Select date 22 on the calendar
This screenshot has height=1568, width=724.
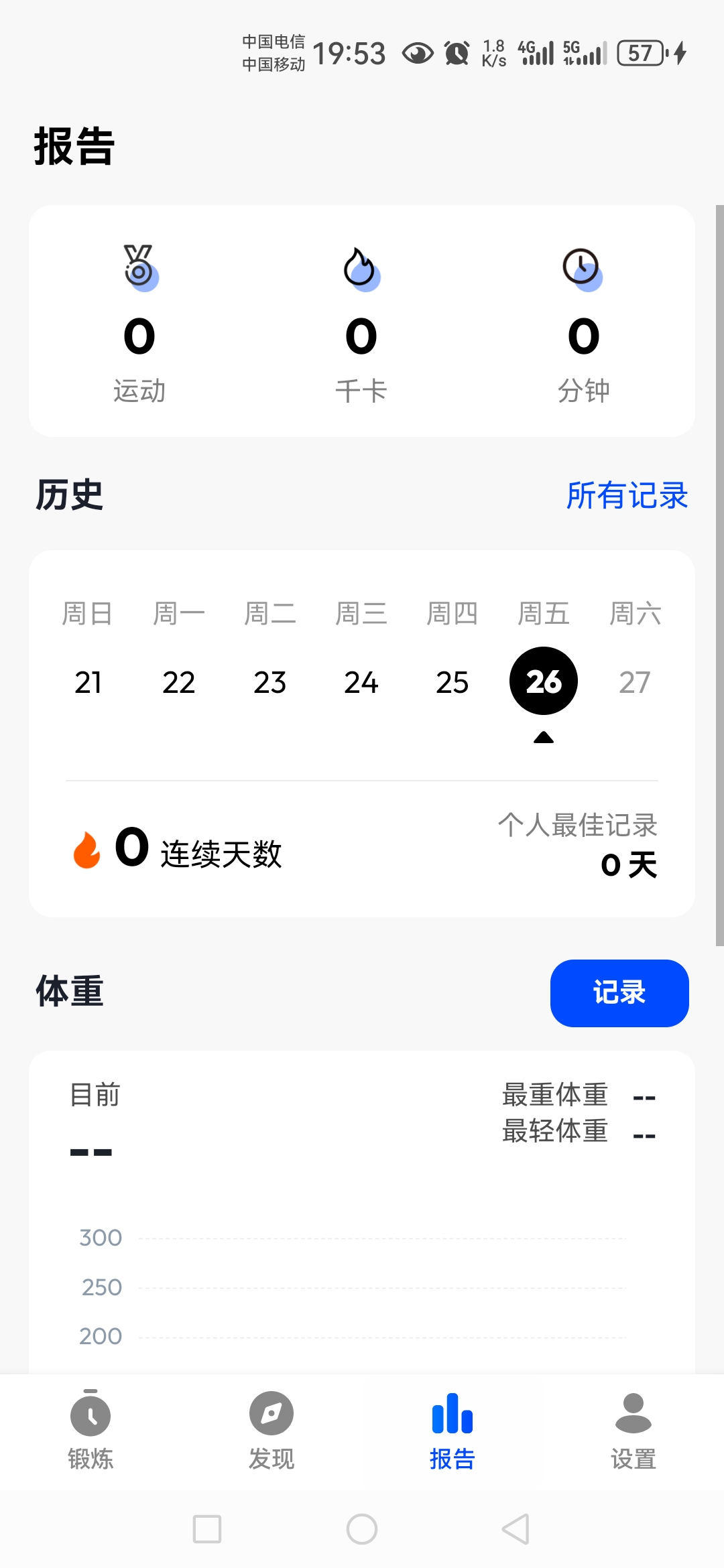point(179,682)
